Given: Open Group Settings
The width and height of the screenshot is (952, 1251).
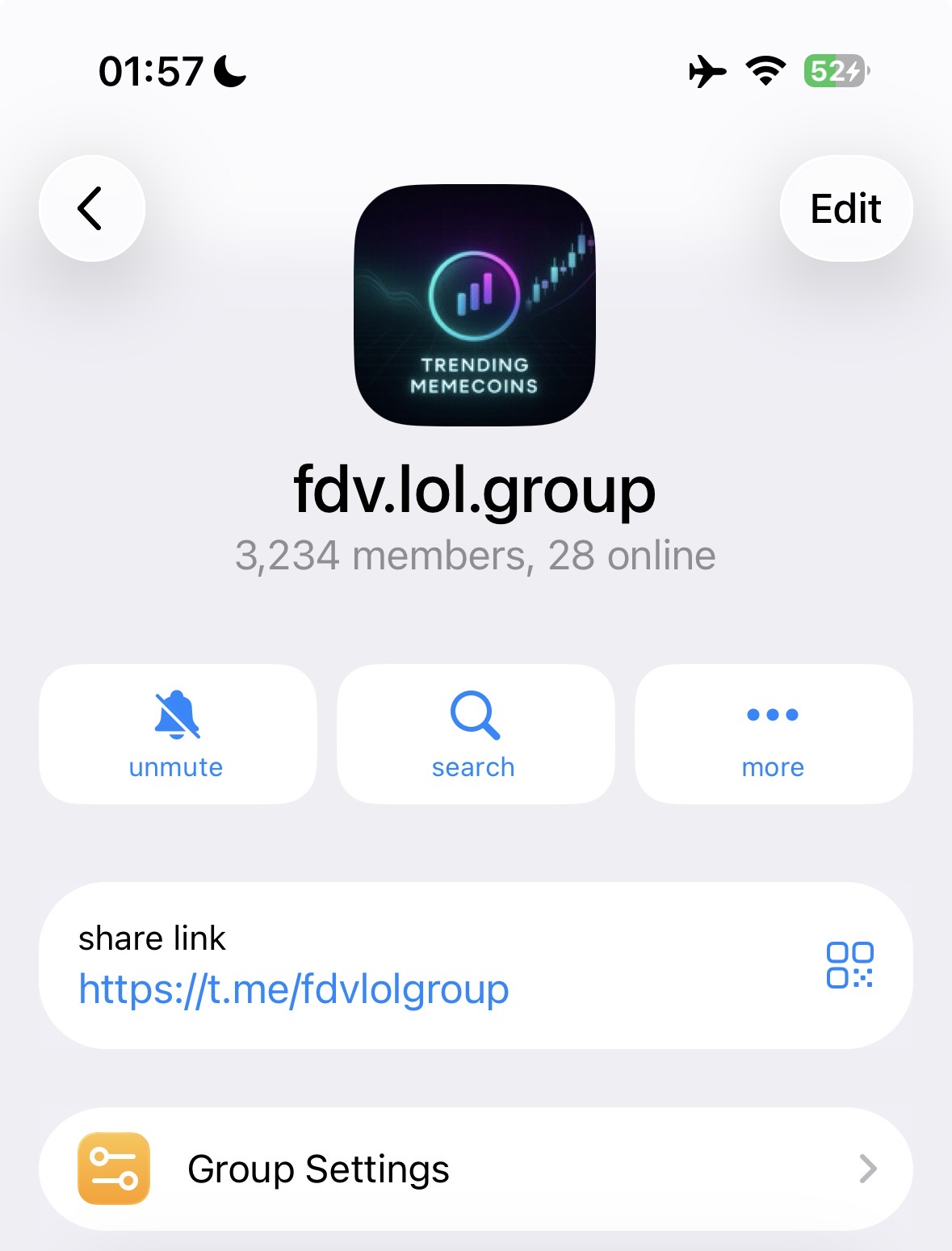Looking at the screenshot, I should (475, 1169).
